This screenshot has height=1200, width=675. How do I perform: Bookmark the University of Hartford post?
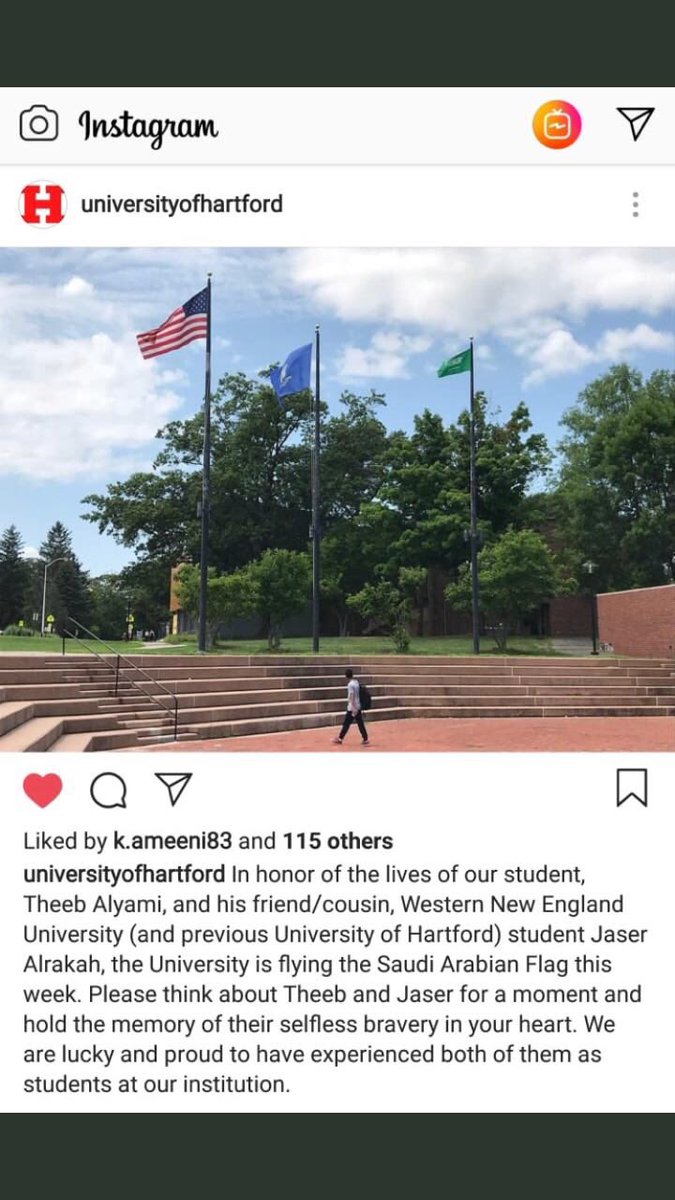click(x=632, y=788)
